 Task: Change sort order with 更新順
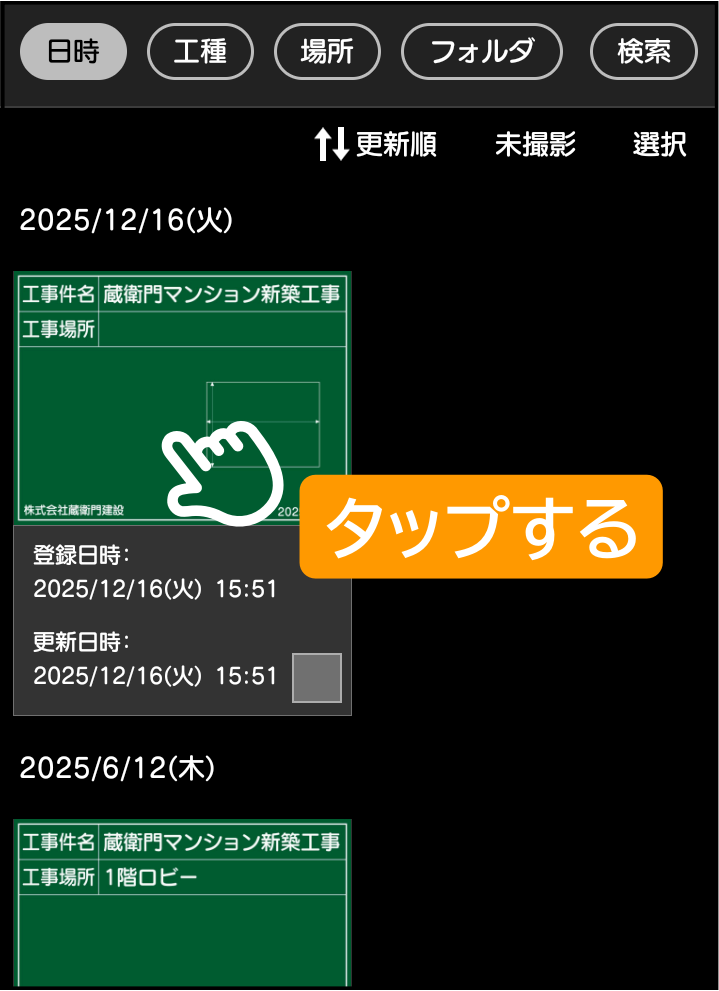(376, 145)
